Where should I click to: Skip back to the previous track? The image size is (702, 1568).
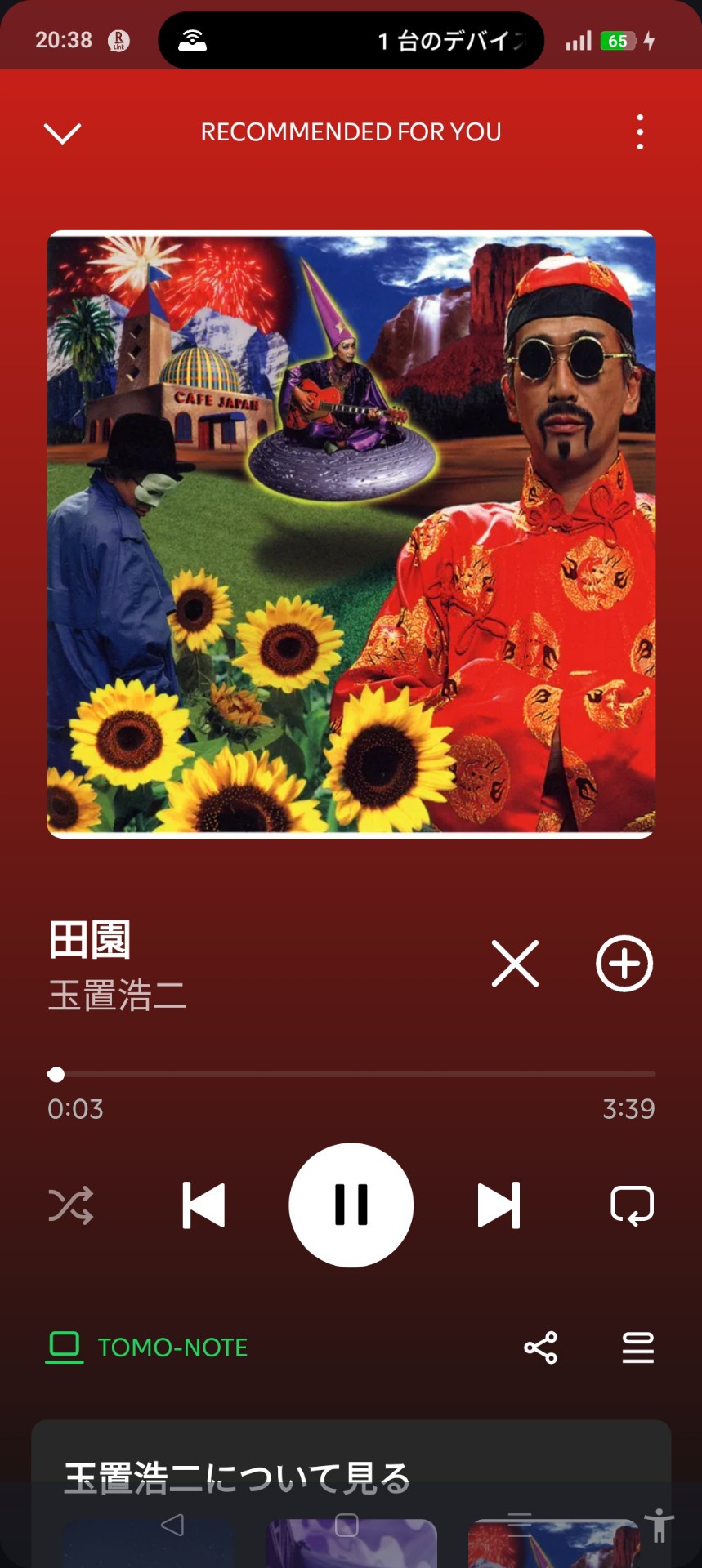203,1205
